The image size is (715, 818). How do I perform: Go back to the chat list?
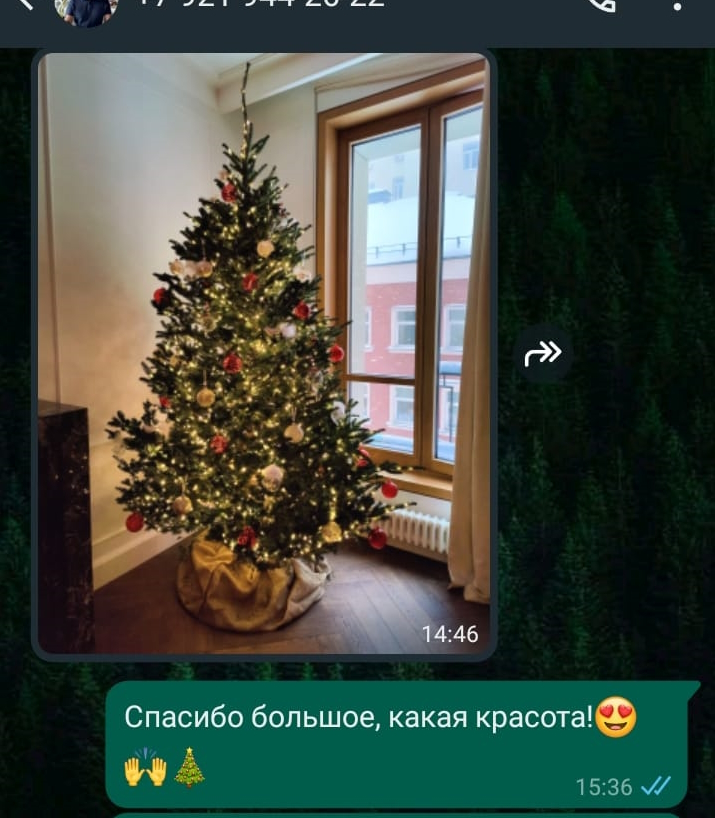pyautogui.click(x=25, y=4)
